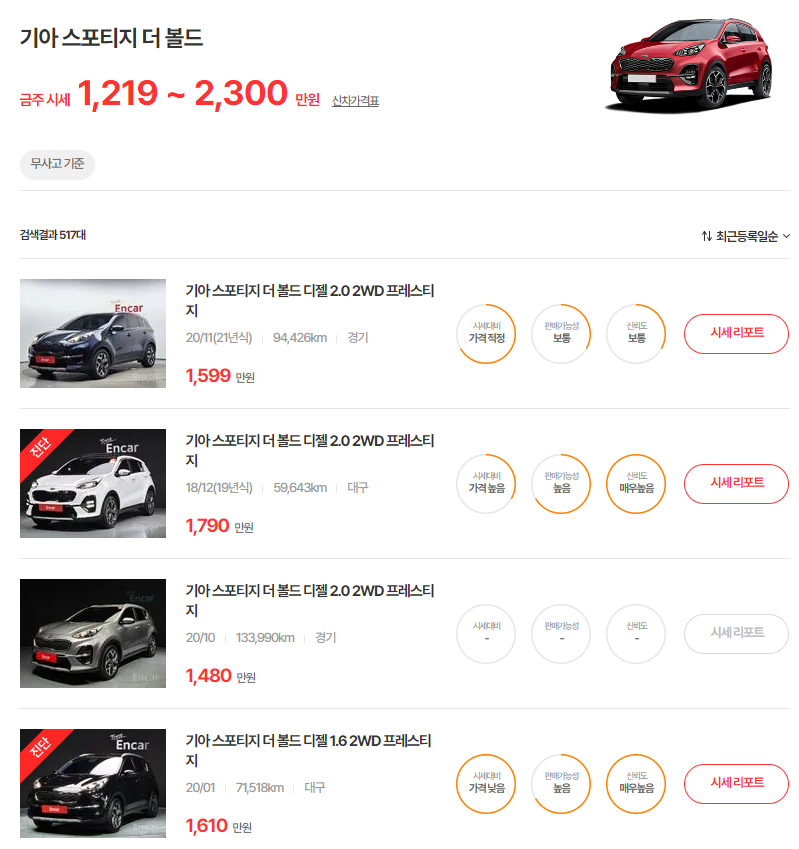Click the 가격적정 (fair price) badge on first listing

click(x=486, y=334)
